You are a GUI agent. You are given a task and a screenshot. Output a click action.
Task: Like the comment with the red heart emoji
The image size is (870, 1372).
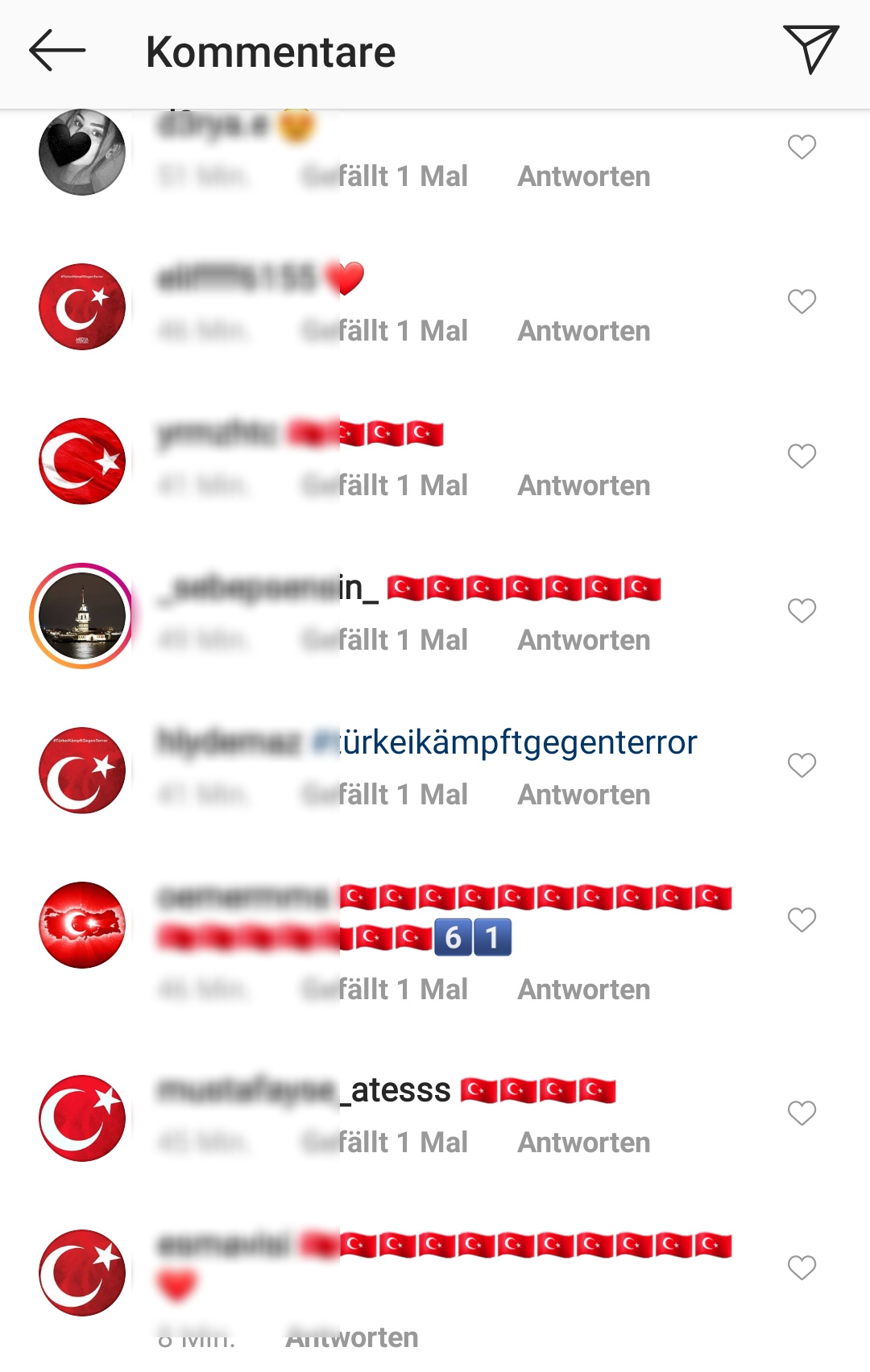pos(802,302)
